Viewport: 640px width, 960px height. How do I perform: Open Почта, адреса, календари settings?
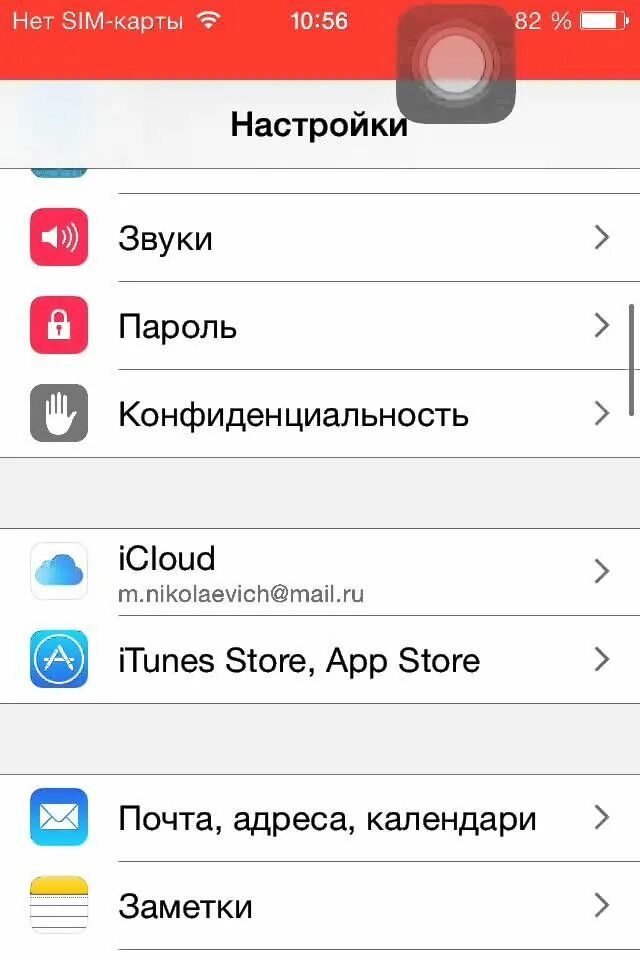(x=320, y=819)
